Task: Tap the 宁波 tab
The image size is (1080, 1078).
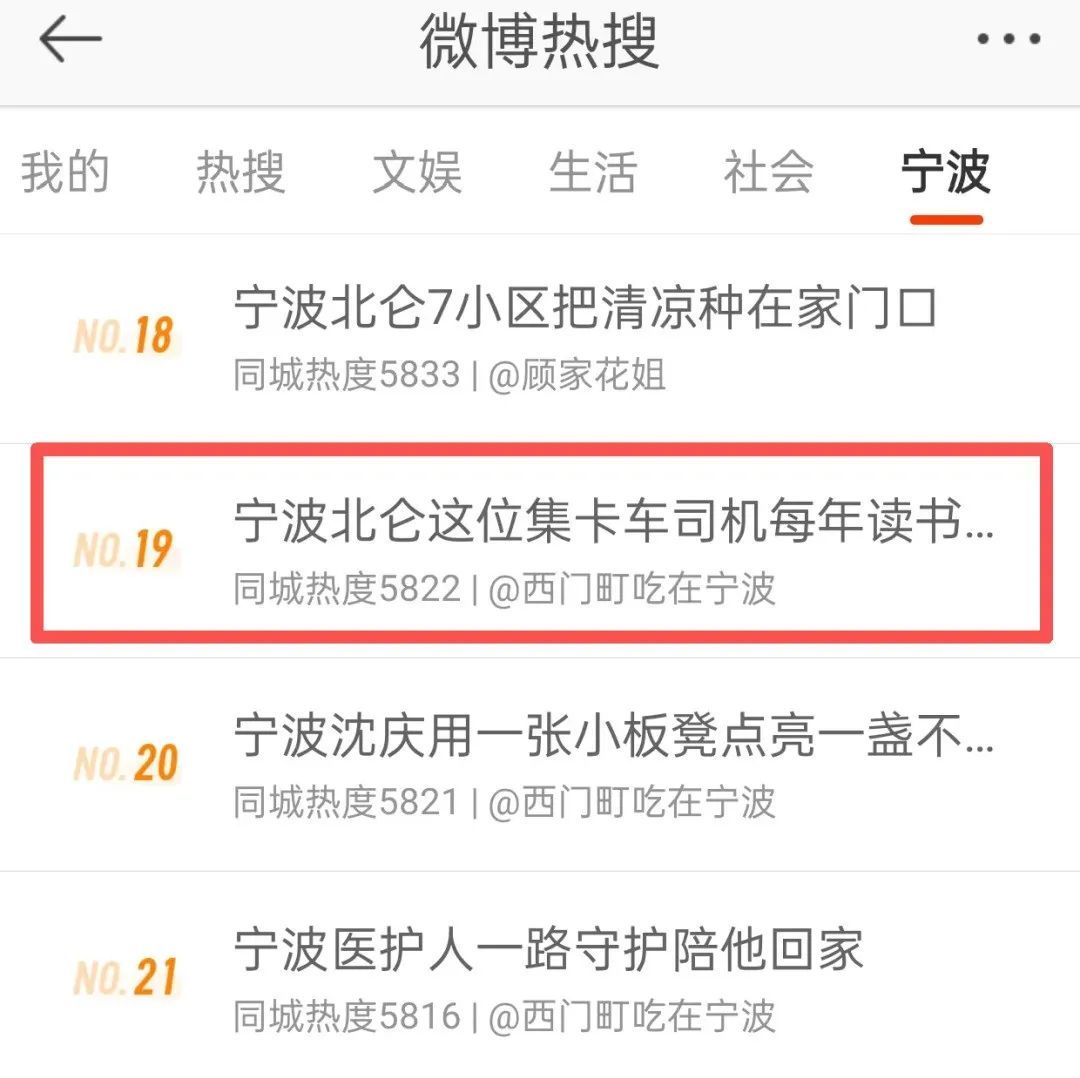Action: pyautogui.click(x=945, y=172)
